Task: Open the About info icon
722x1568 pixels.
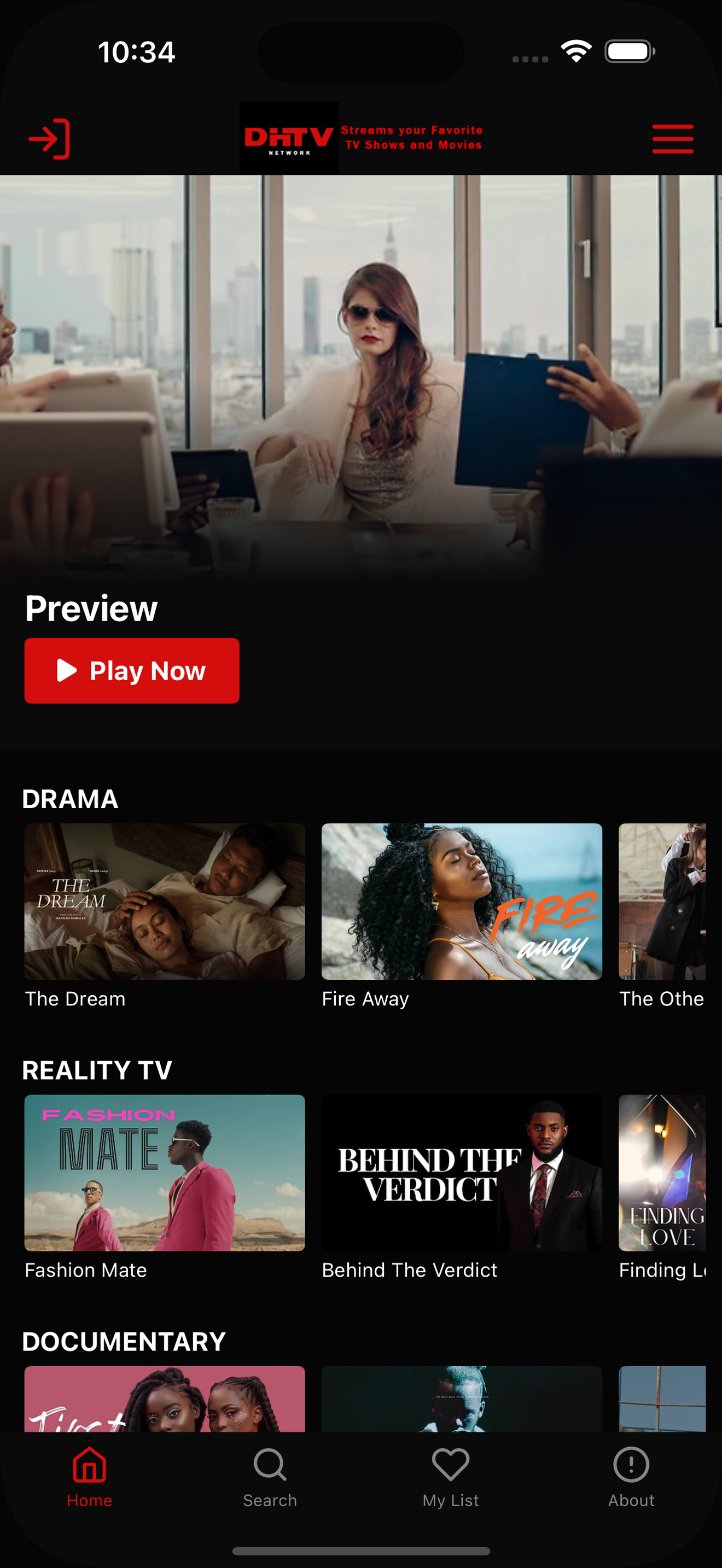Action: pyautogui.click(x=631, y=1464)
